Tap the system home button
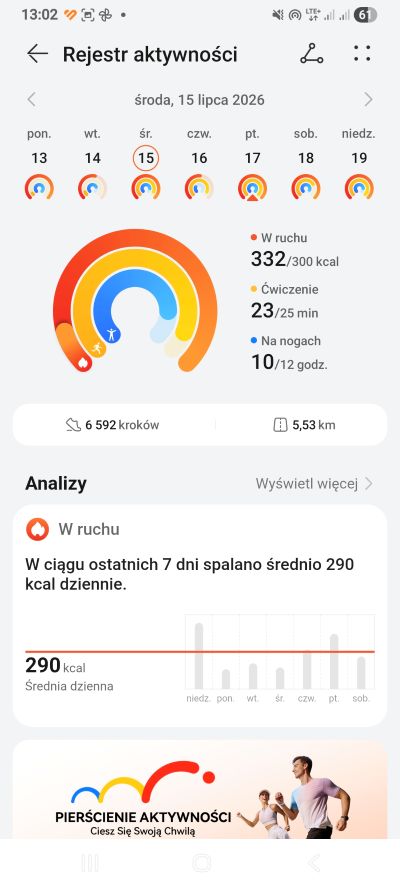 pos(201,863)
